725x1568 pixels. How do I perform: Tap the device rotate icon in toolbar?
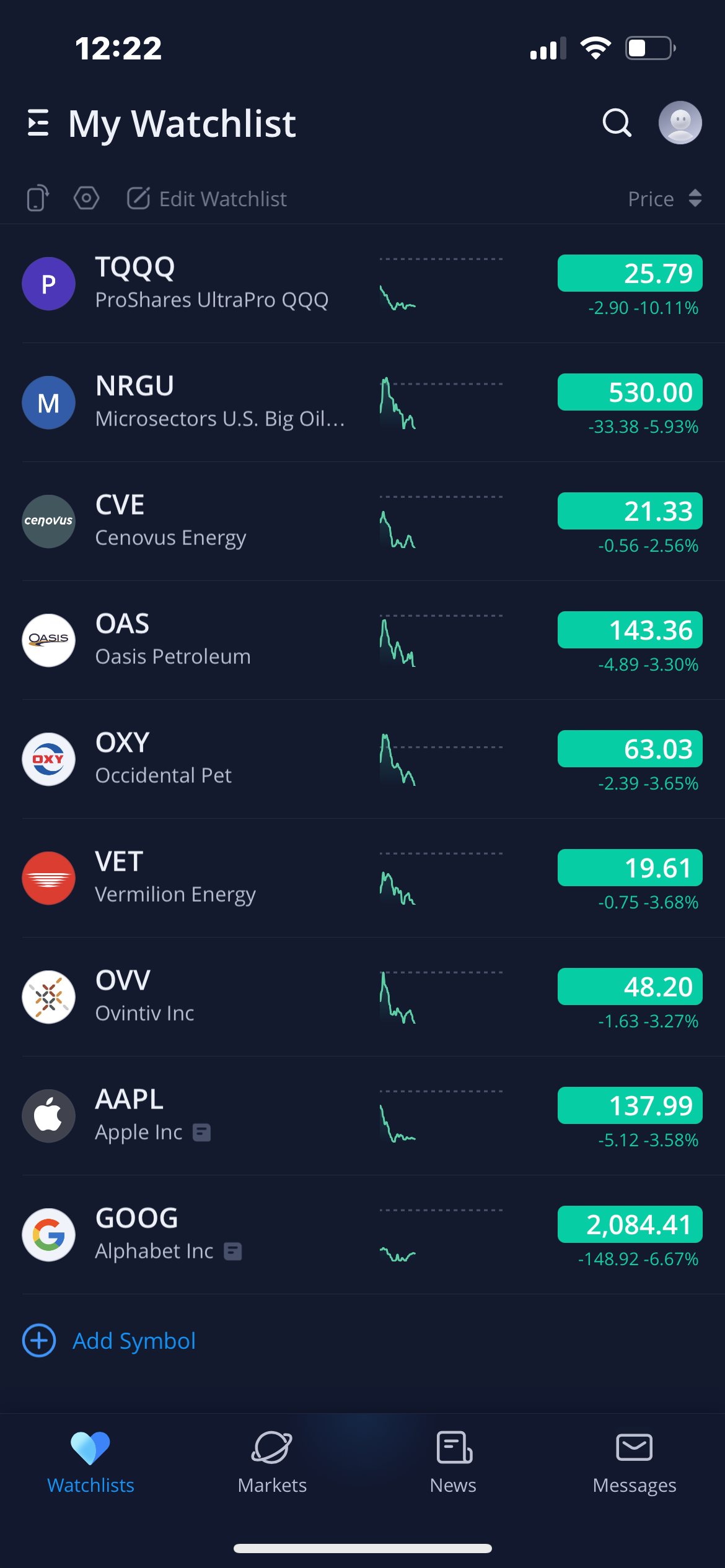(38, 198)
